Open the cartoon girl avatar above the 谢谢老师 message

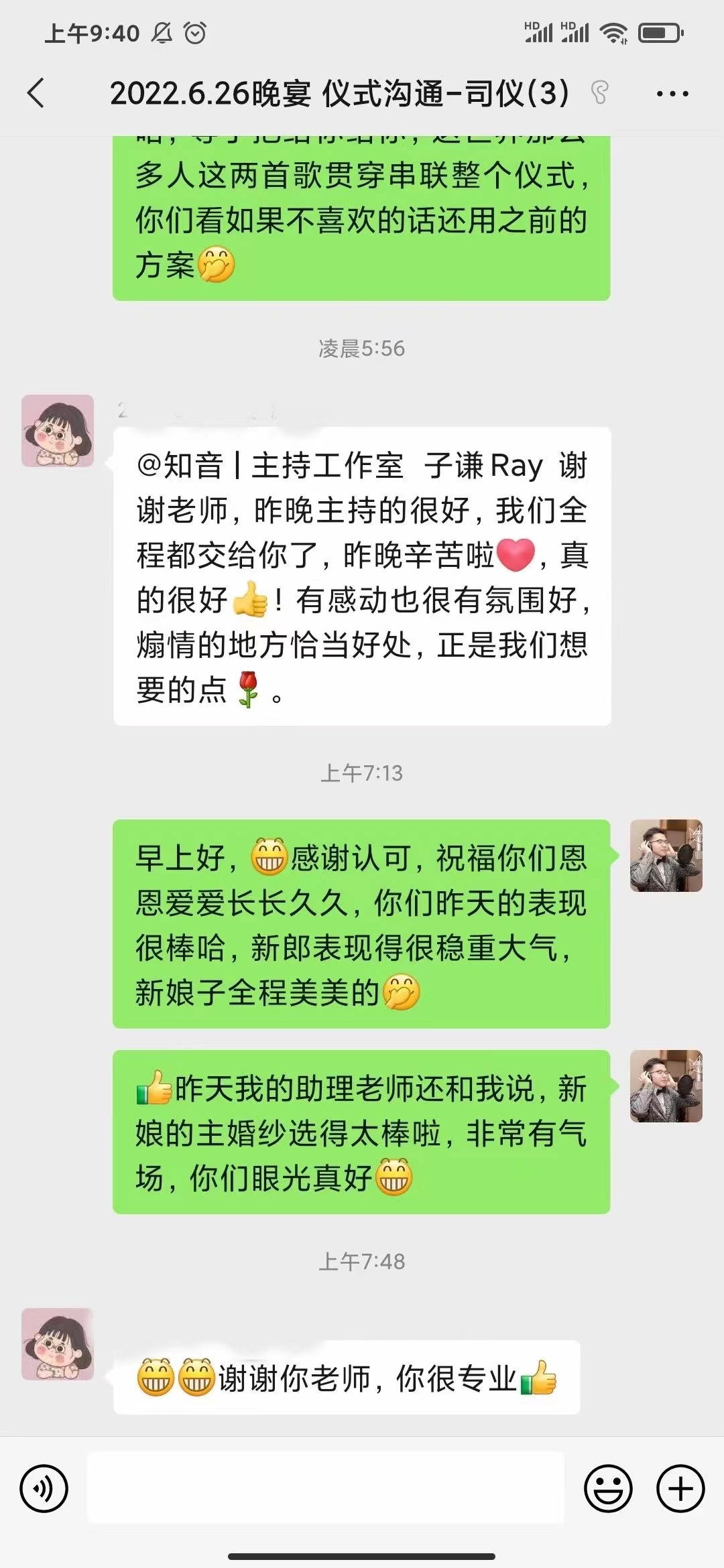coord(58,431)
